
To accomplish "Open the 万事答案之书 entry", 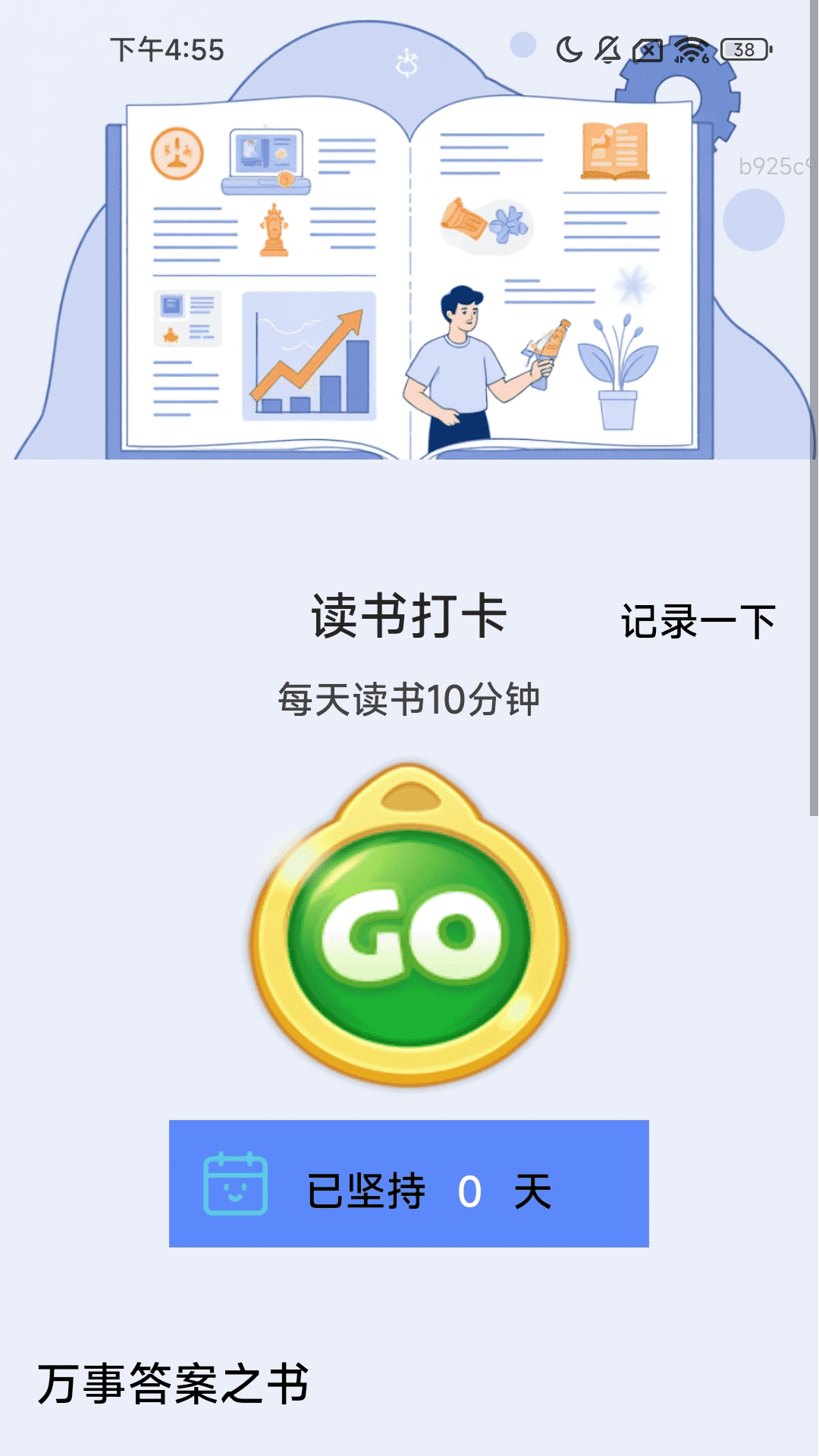I will click(173, 1401).
